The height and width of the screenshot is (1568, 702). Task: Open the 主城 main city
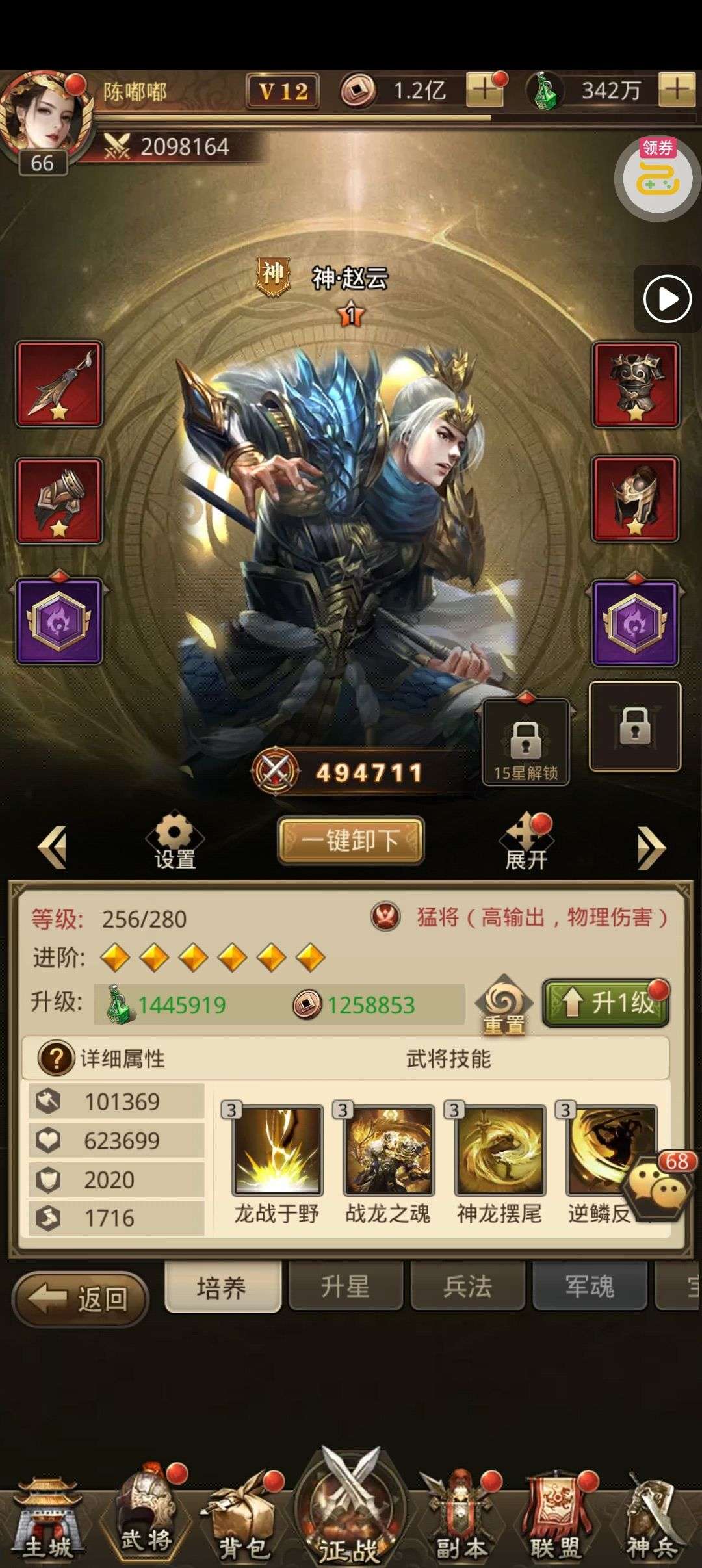(47, 1521)
